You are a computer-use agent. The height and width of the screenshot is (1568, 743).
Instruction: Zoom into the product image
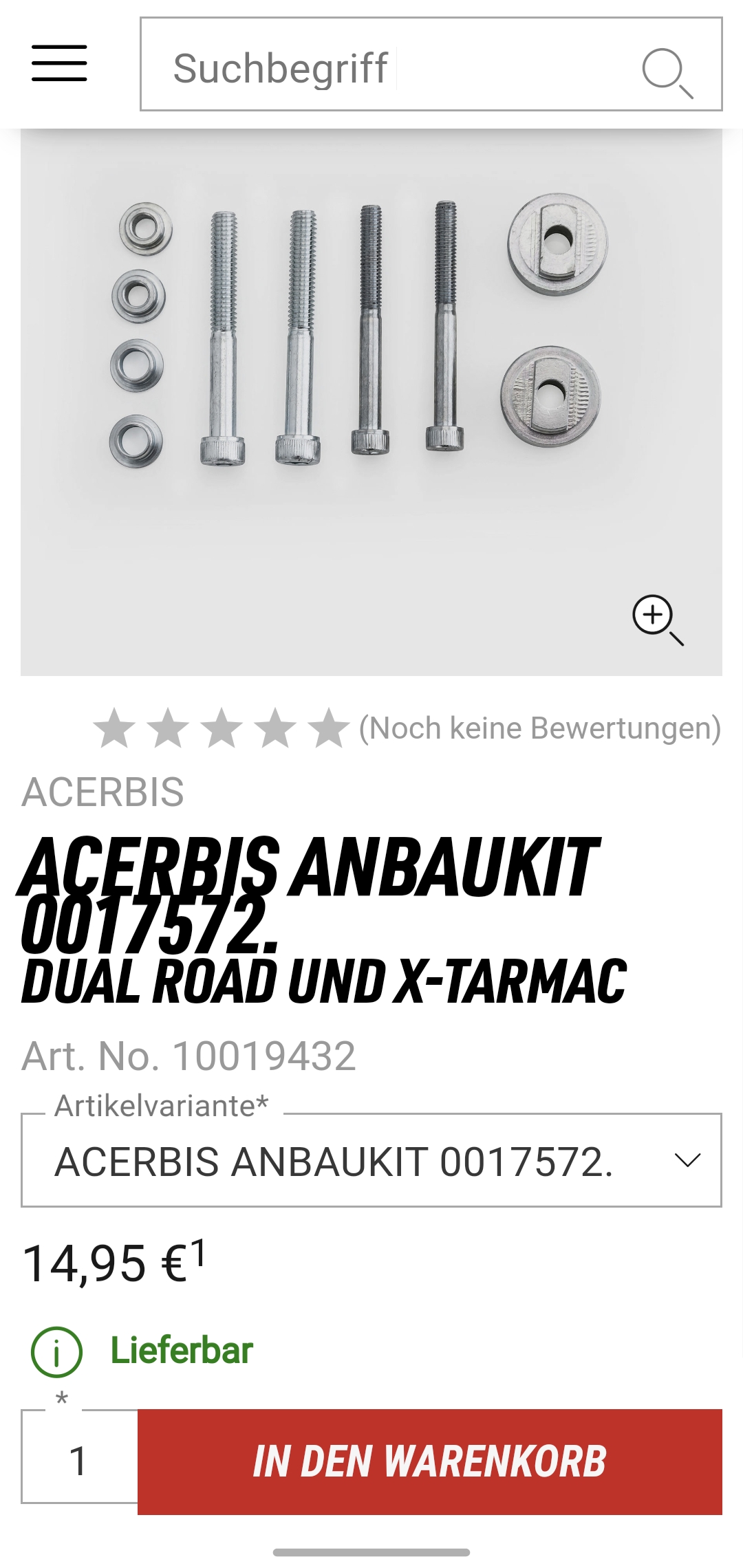click(x=658, y=620)
